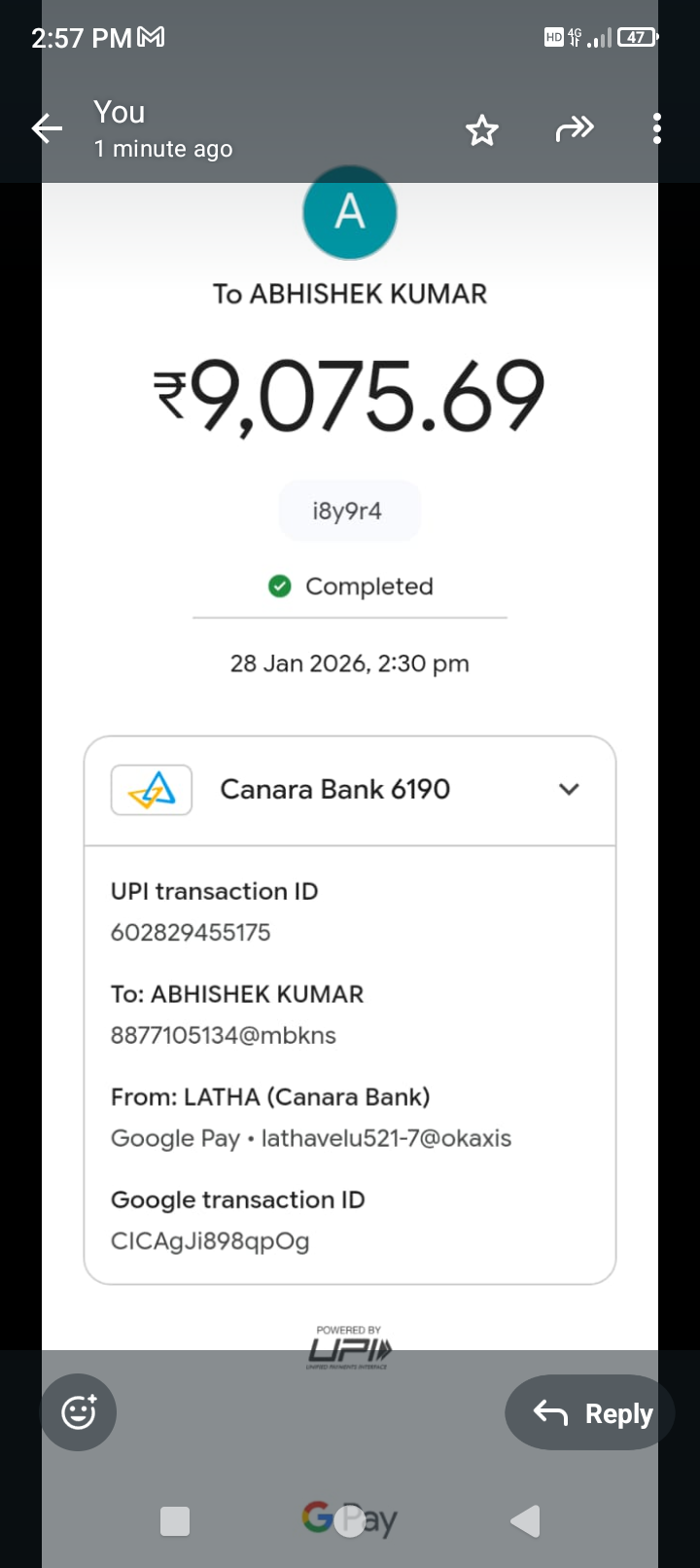Go back from the image viewer

[47, 128]
